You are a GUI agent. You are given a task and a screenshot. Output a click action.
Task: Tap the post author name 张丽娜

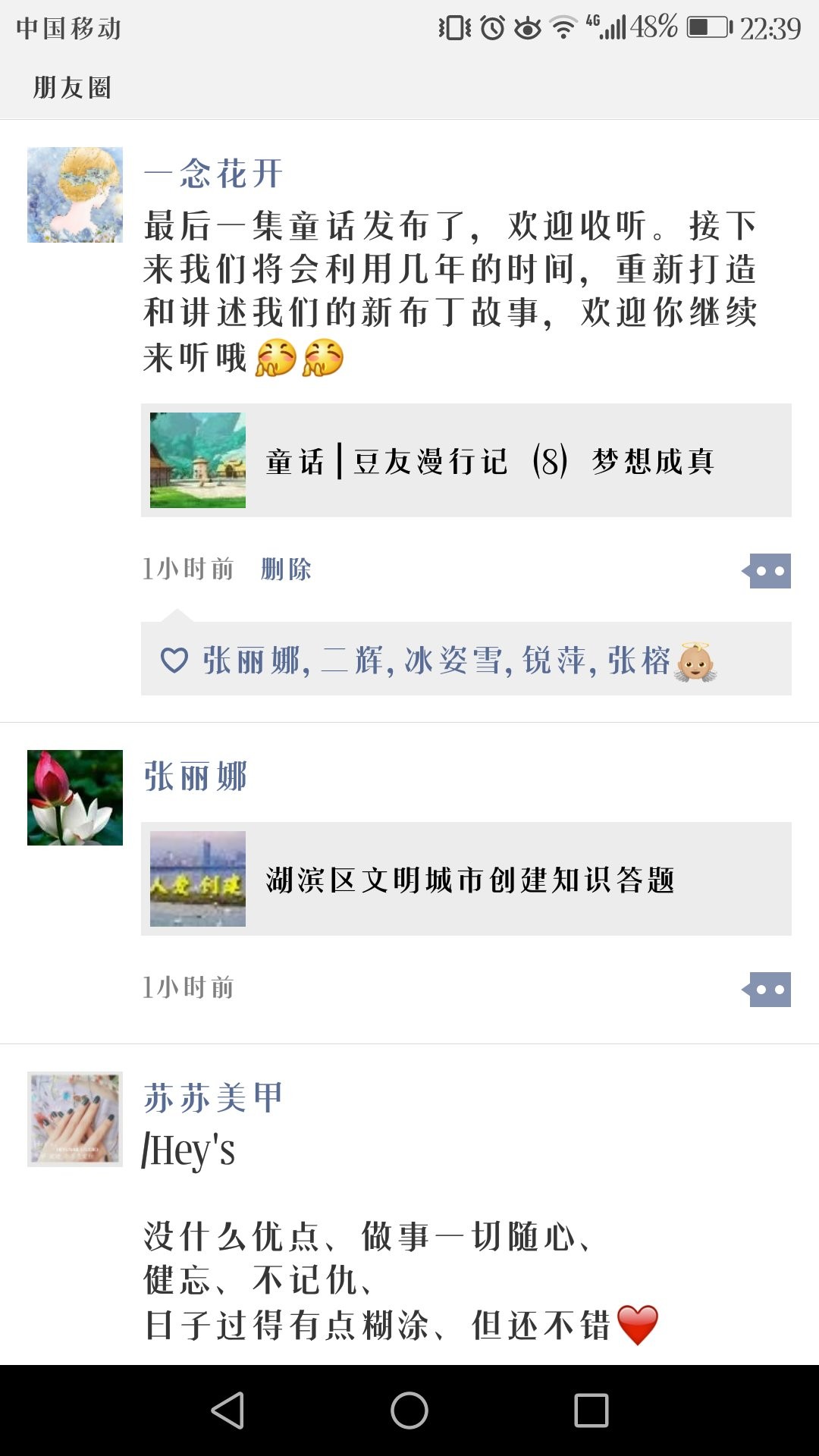pos(196,777)
